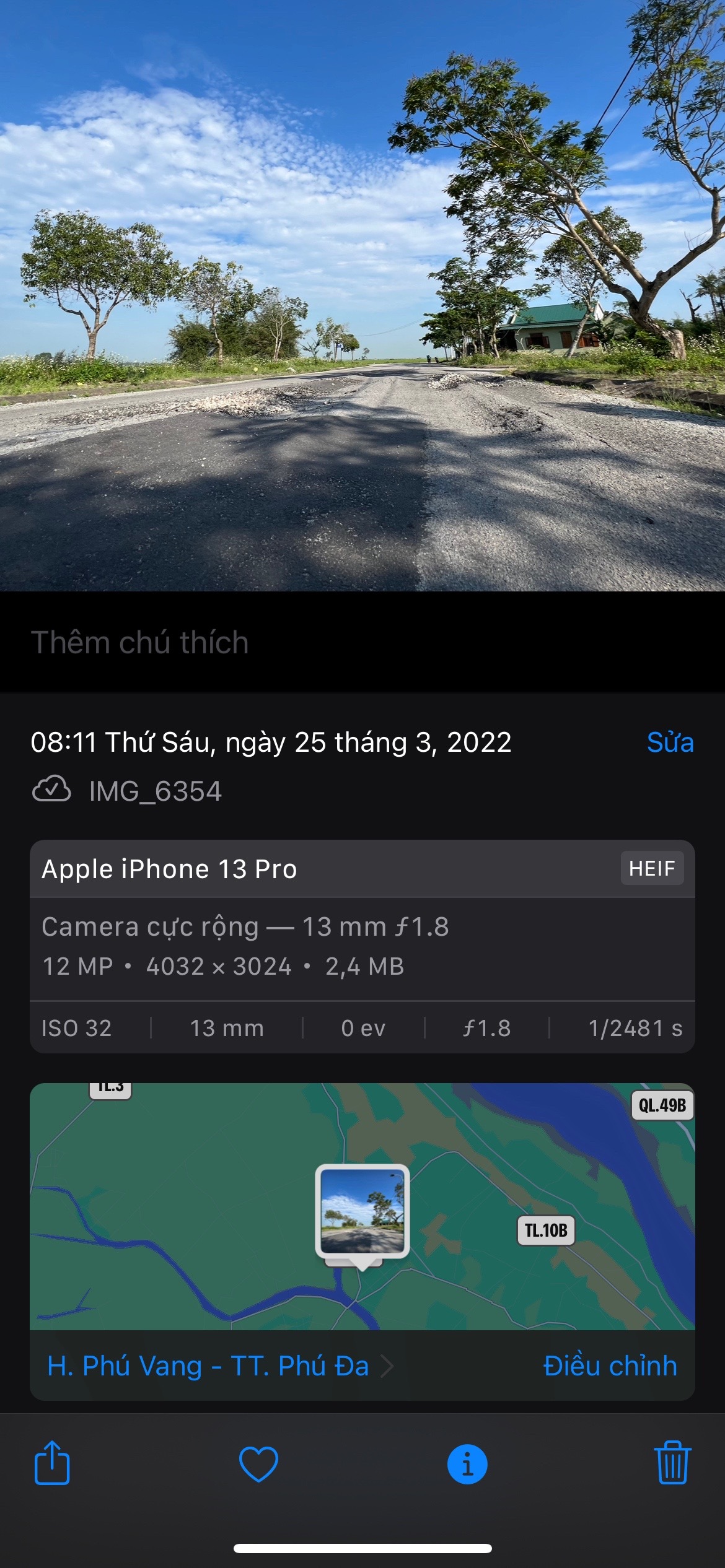
Task: Open the map preview with photo pin
Action: (362, 1208)
